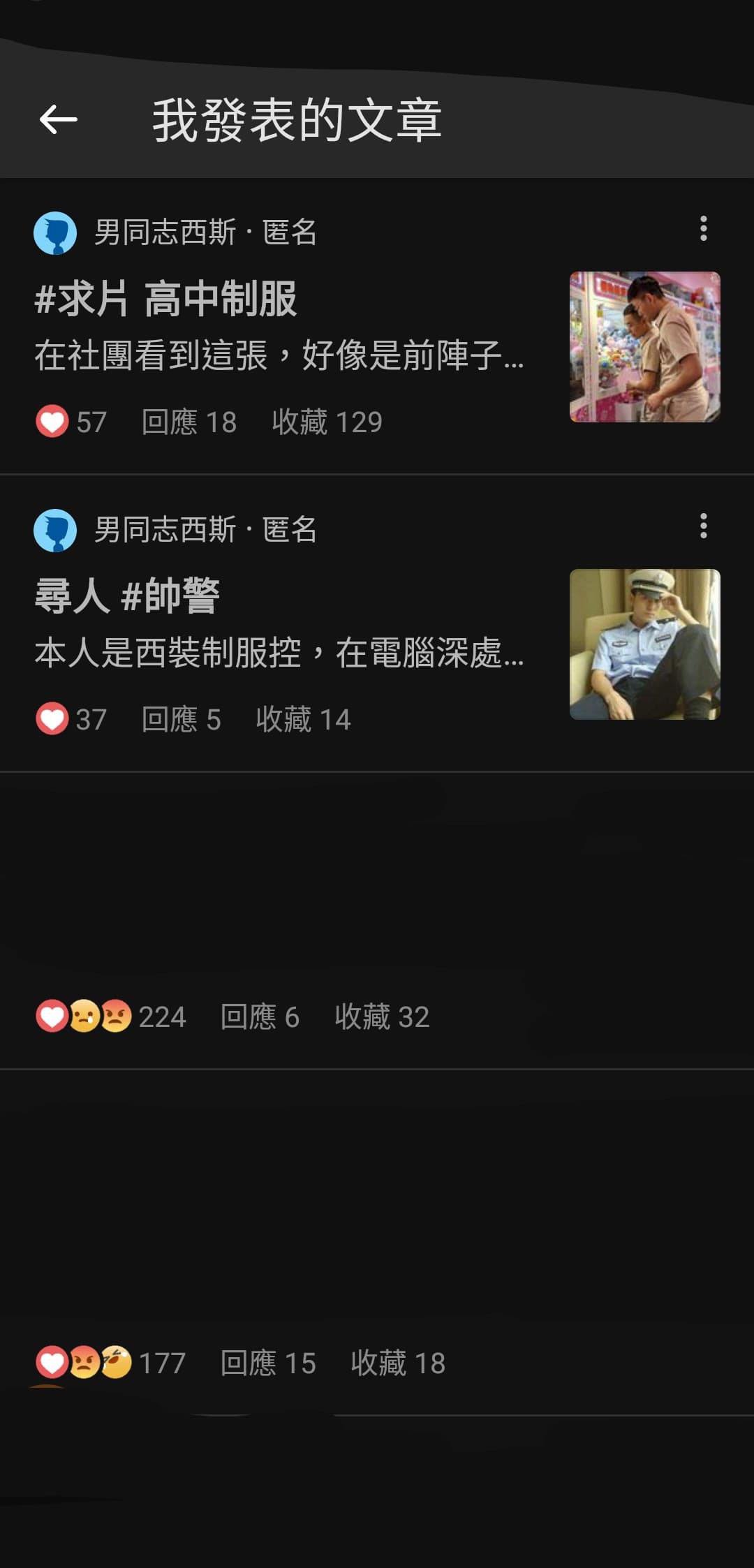Open the claw machine photo thumbnail

pos(646,345)
